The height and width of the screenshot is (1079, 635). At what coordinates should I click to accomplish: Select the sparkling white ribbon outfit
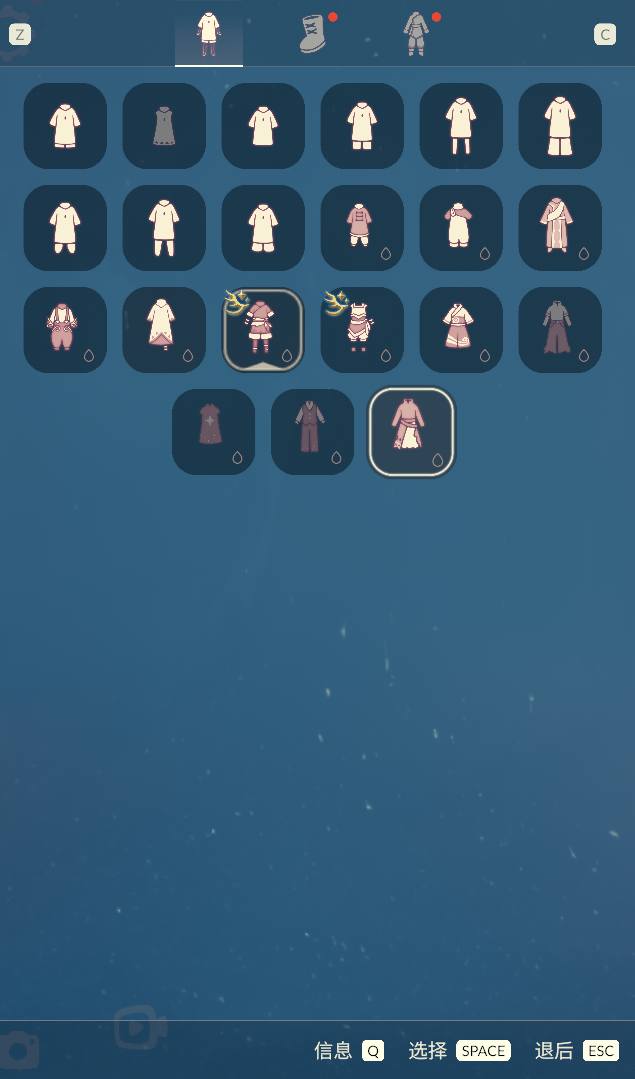(362, 330)
